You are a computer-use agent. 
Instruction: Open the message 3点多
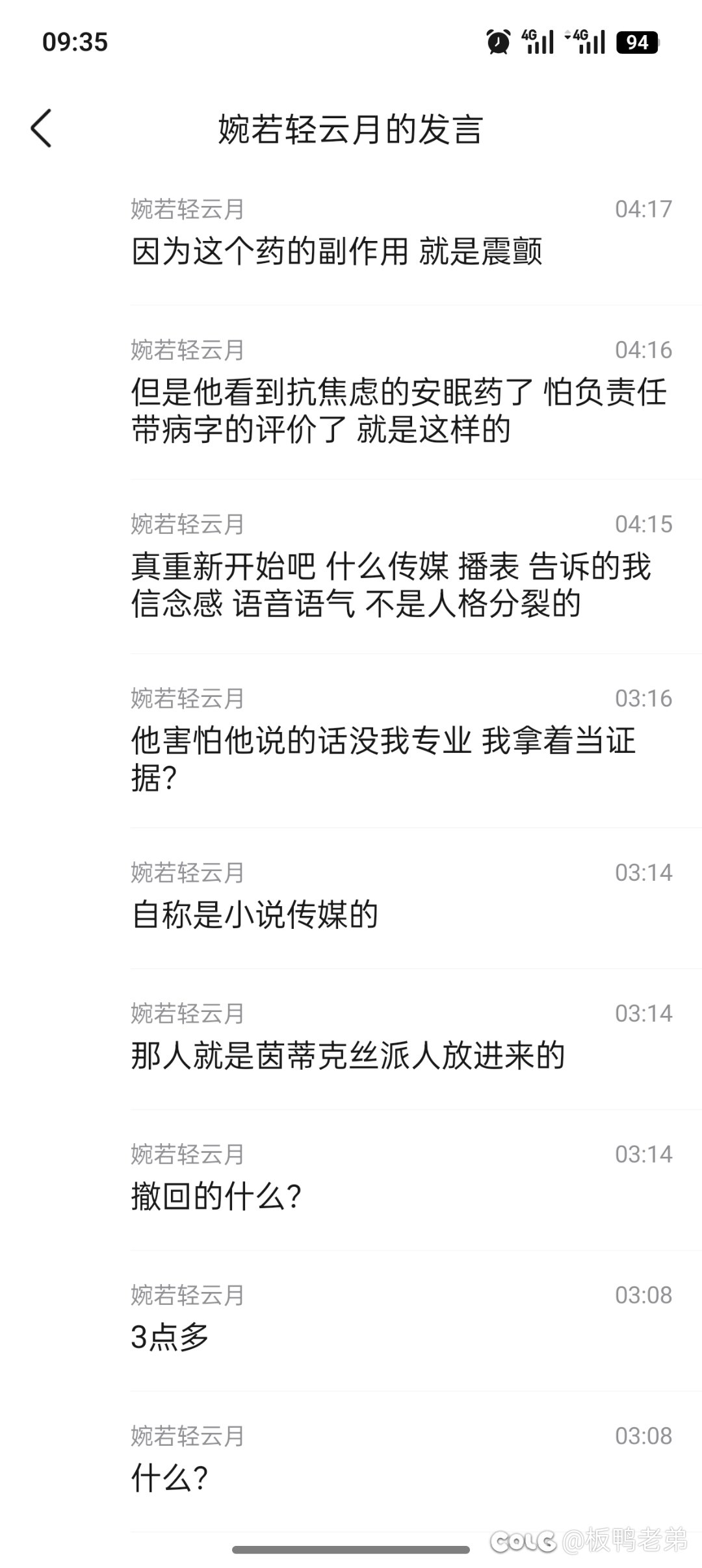click(170, 1337)
